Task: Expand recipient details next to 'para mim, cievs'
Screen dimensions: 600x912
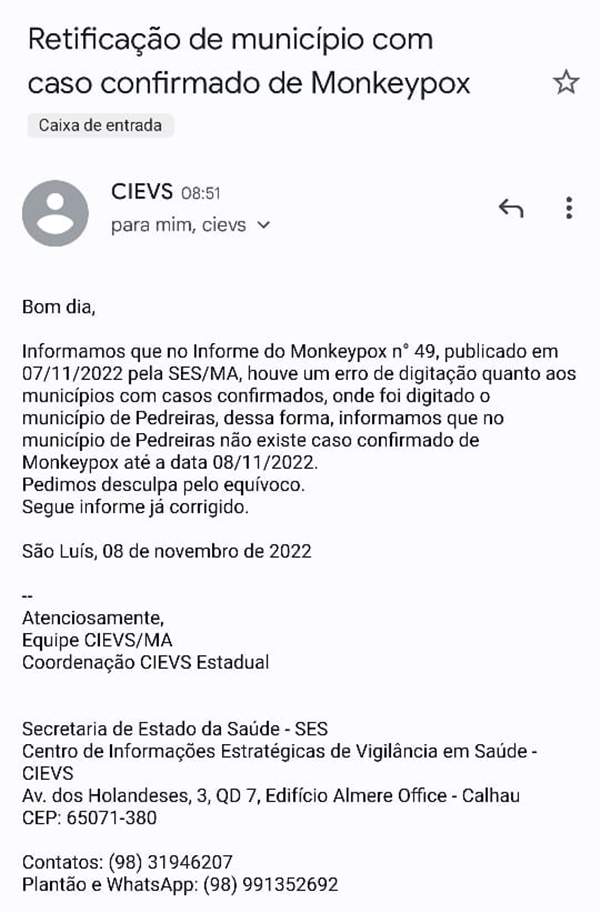Action: tap(264, 225)
